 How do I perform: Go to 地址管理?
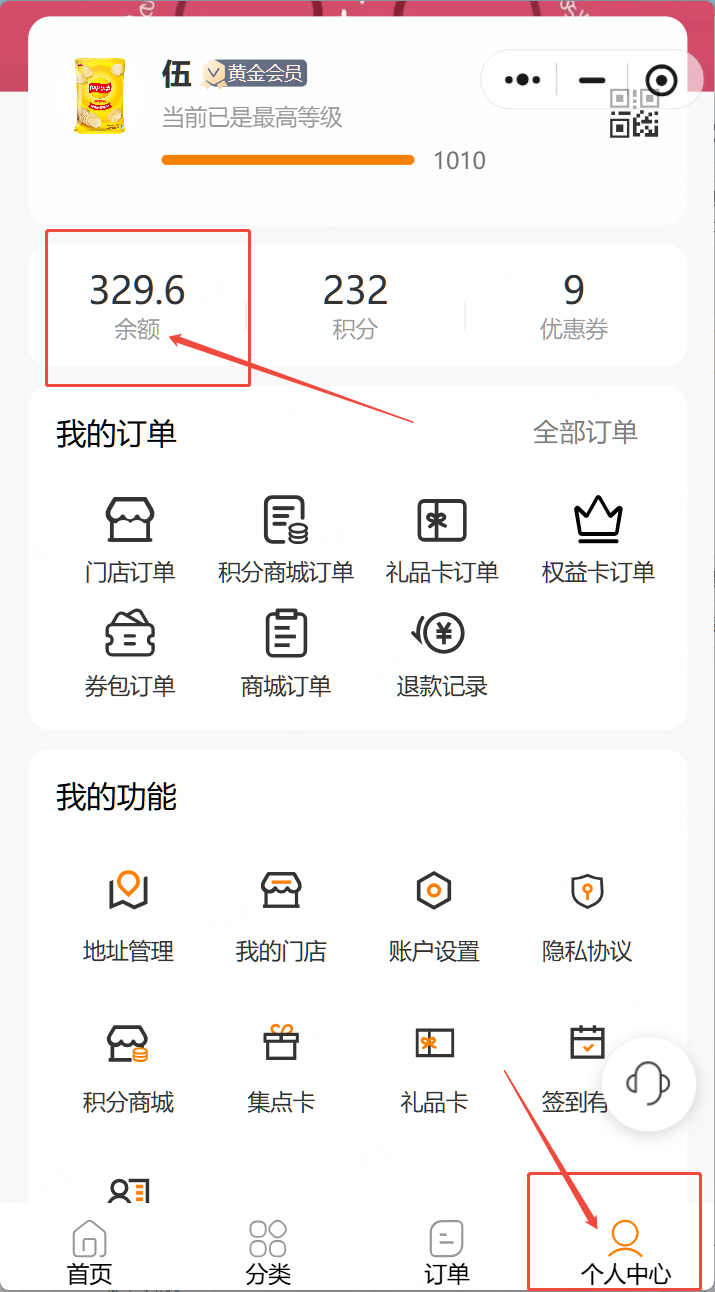pyautogui.click(x=128, y=916)
